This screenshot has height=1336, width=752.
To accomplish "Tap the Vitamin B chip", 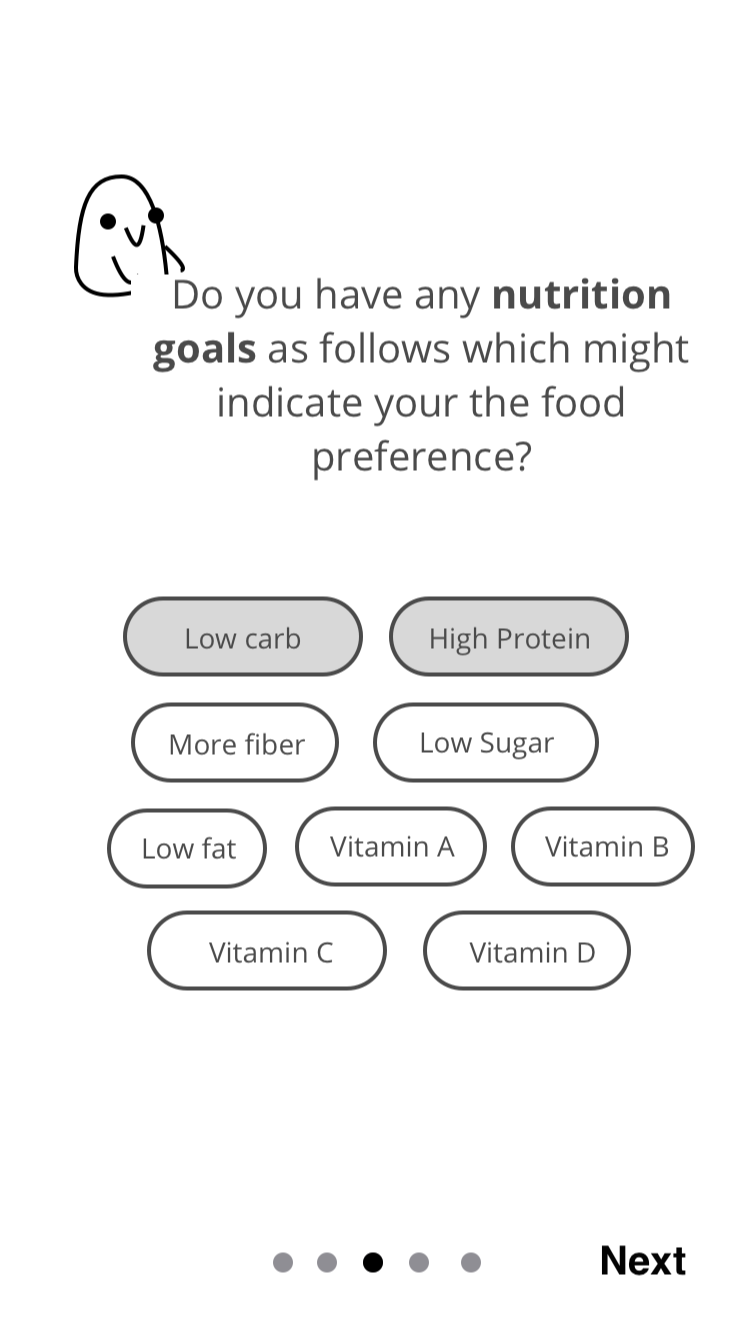I will click(x=603, y=847).
